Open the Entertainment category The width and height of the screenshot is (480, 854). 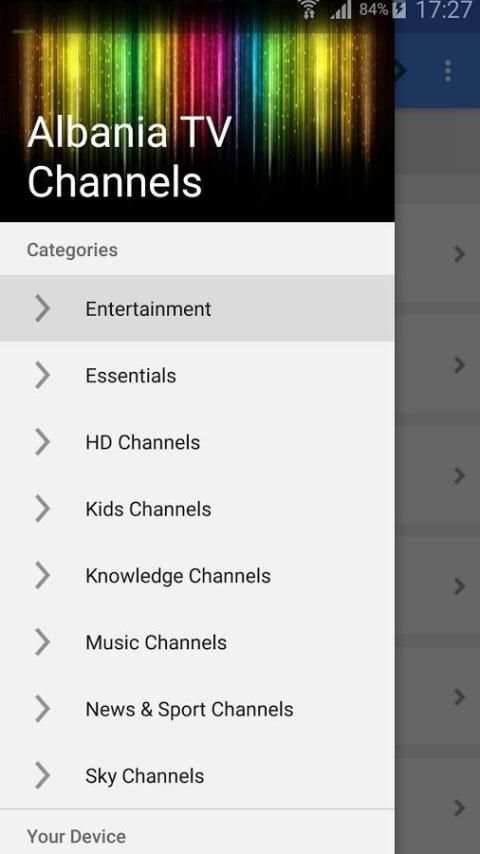click(197, 309)
